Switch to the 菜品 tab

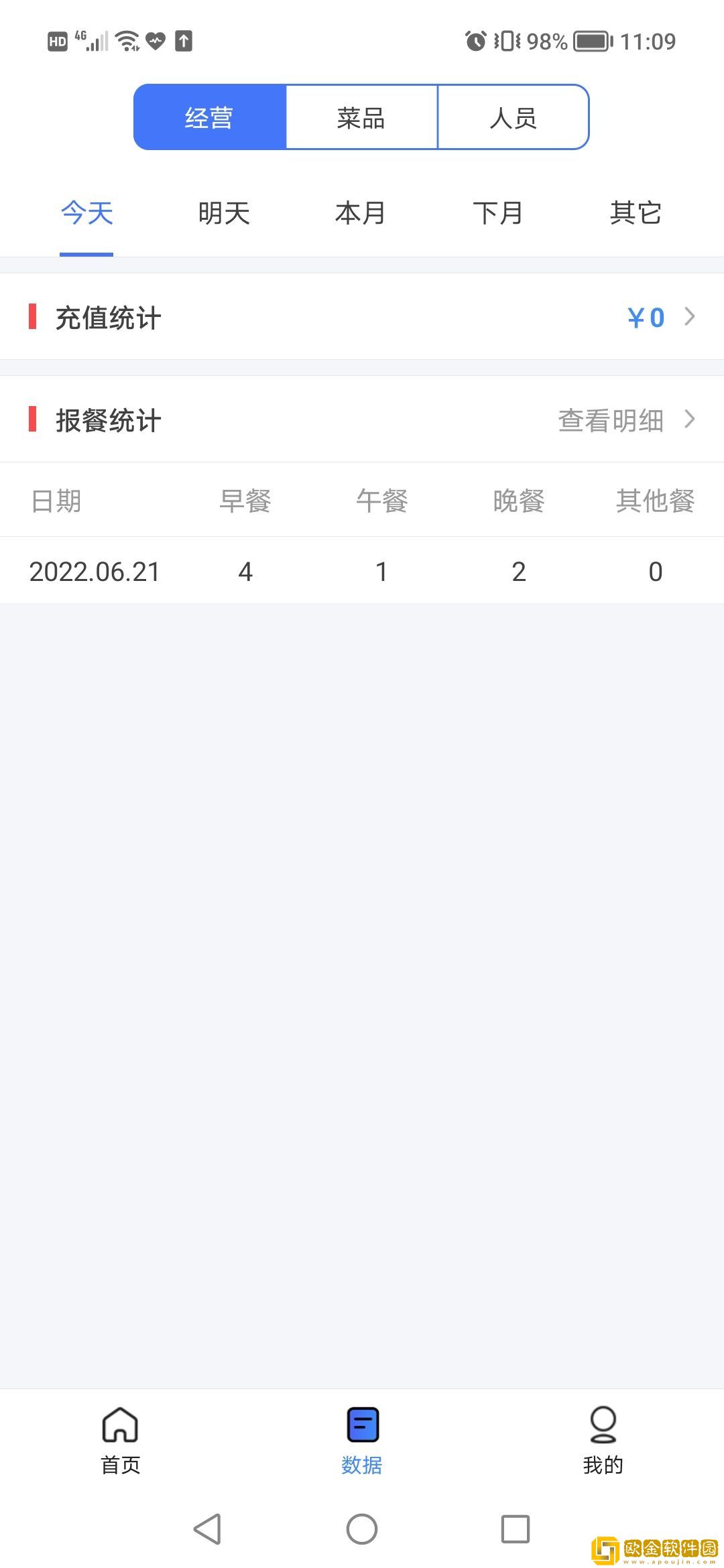(x=362, y=117)
